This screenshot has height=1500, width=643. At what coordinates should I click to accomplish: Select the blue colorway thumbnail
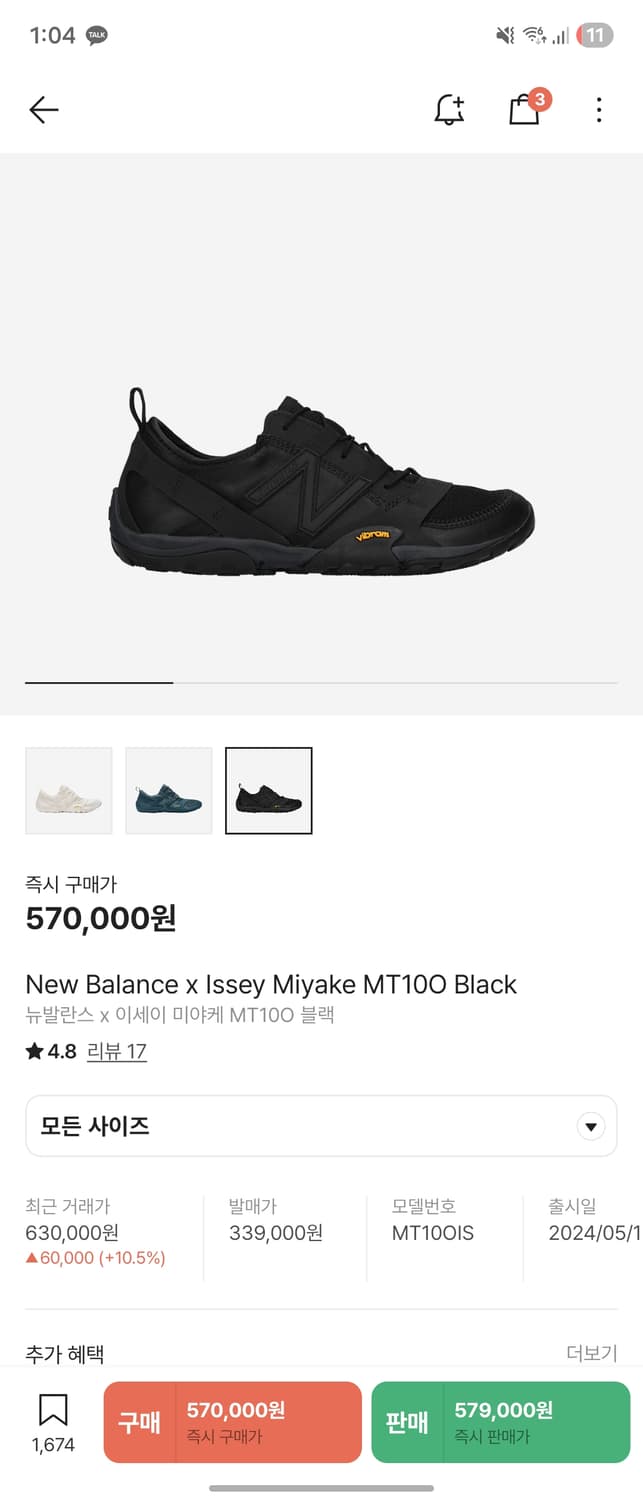(169, 790)
